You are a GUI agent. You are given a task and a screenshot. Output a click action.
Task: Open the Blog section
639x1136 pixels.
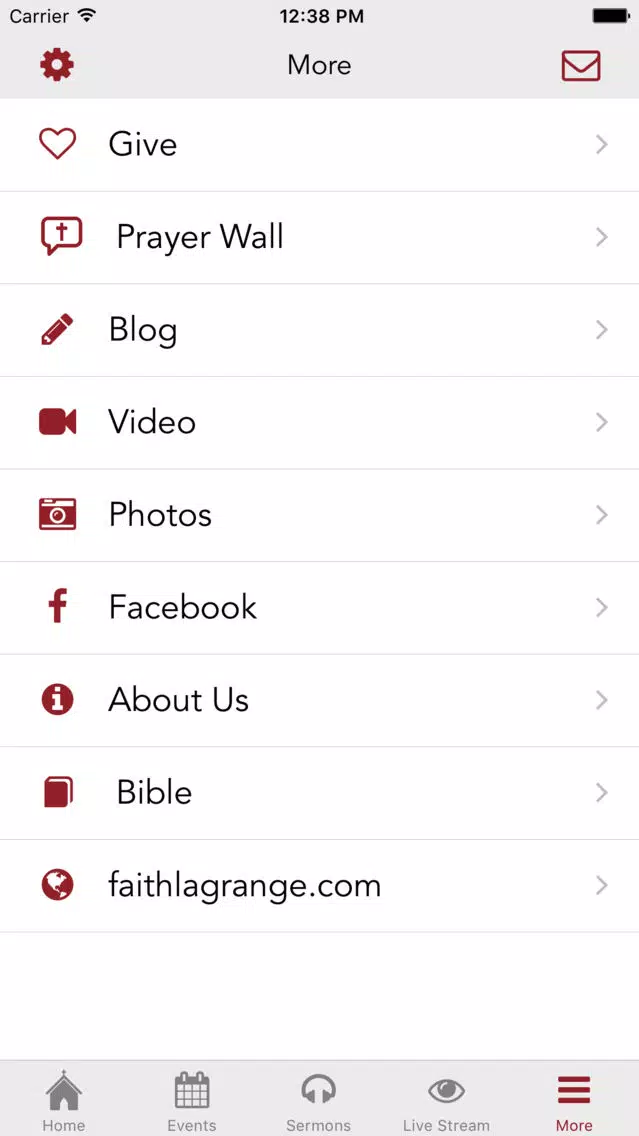[320, 330]
